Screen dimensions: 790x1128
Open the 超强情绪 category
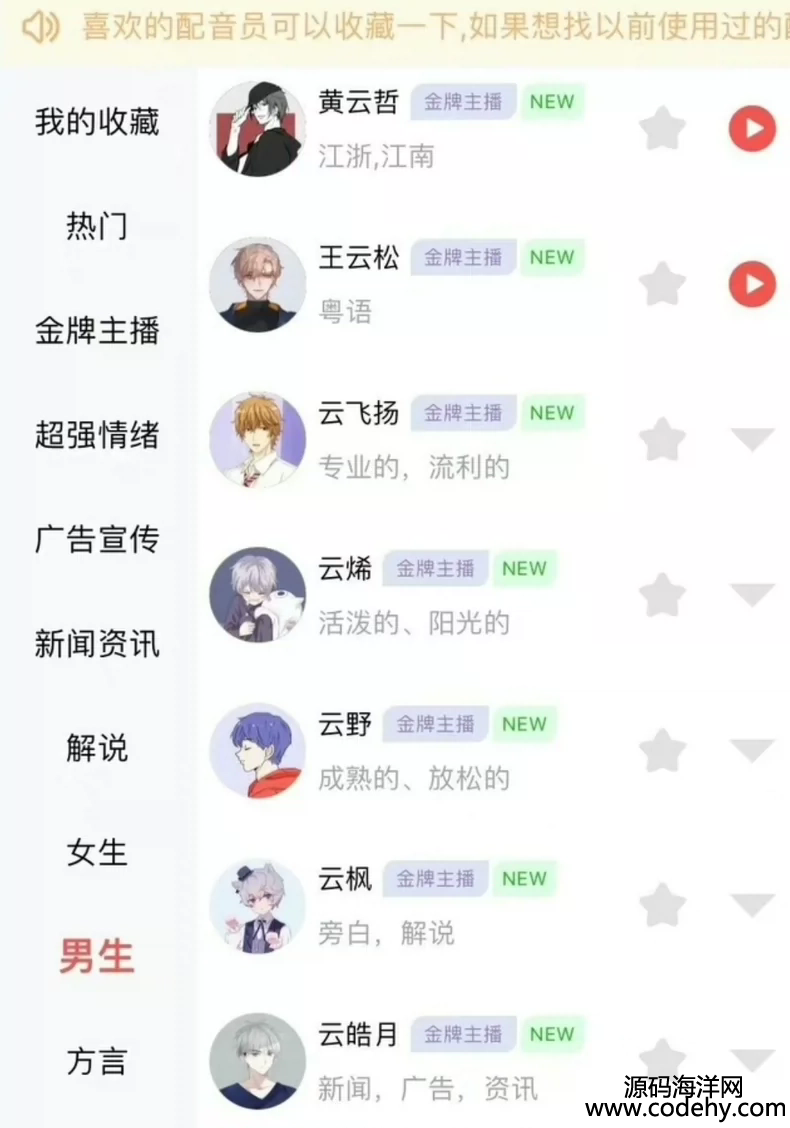pos(97,435)
